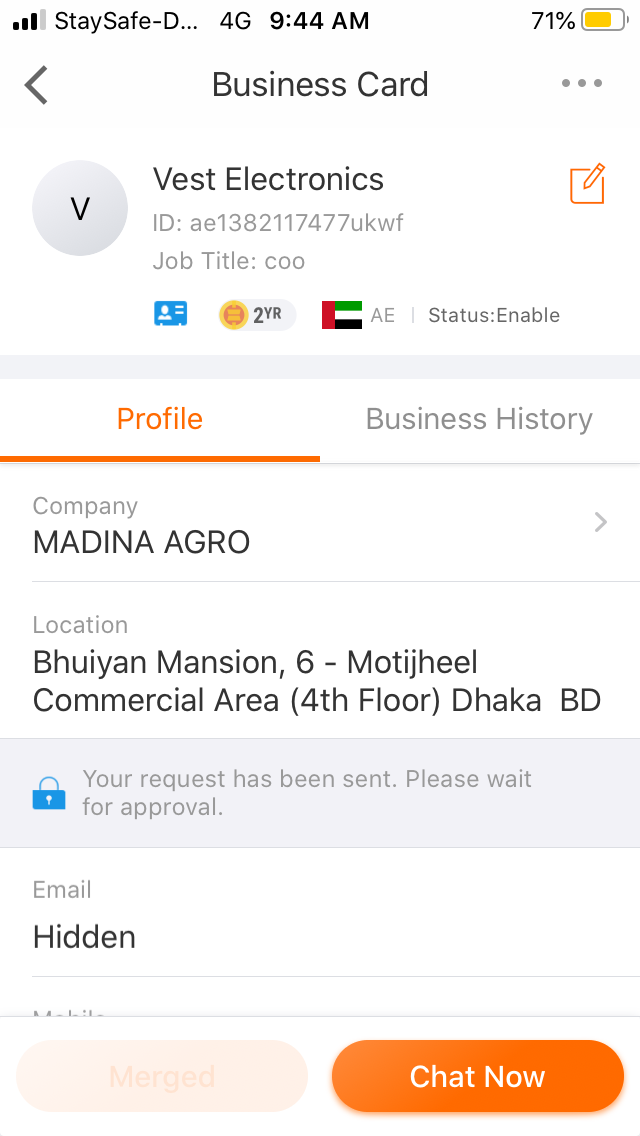Viewport: 640px width, 1136px height.
Task: Open the three-dot overflow menu
Action: (582, 83)
